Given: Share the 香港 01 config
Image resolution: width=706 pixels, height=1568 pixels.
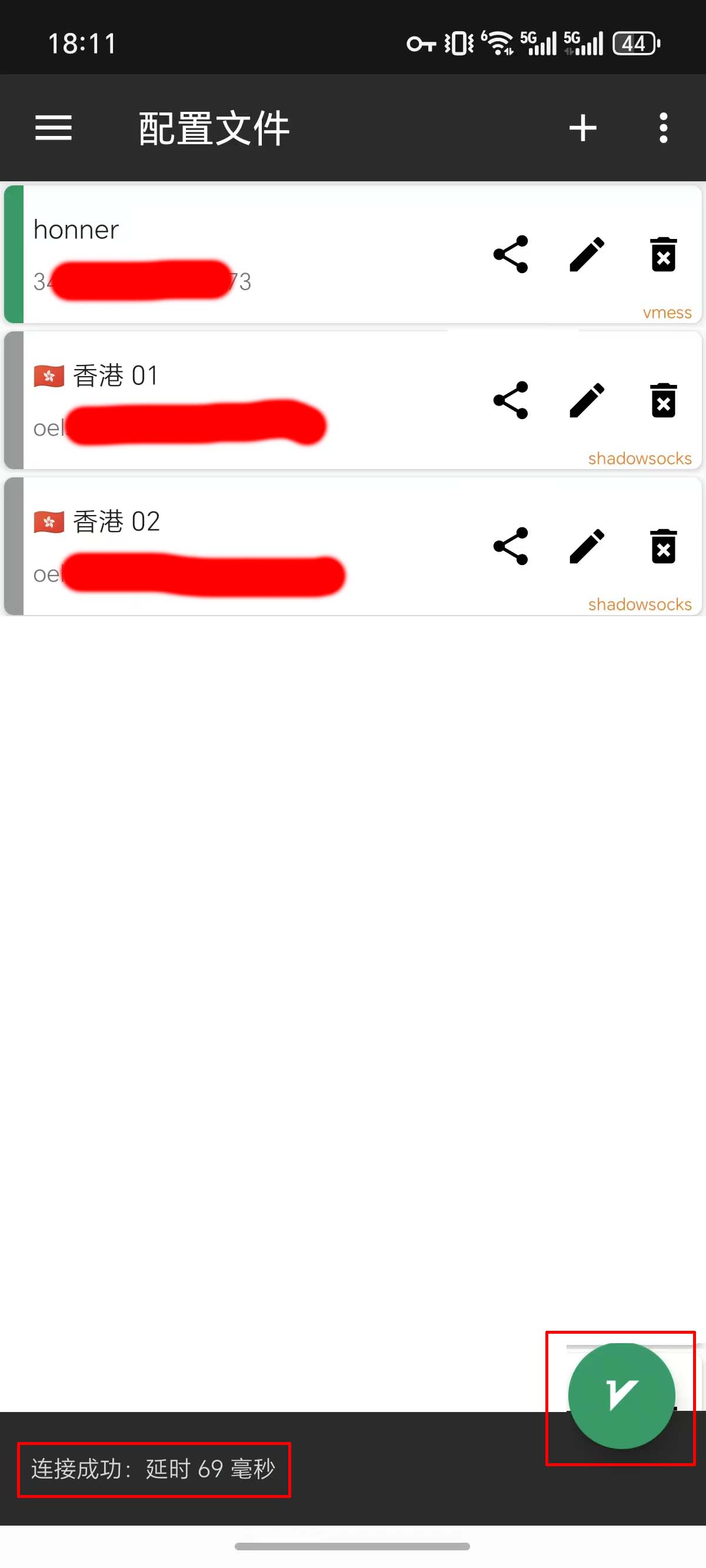Looking at the screenshot, I should click(511, 400).
